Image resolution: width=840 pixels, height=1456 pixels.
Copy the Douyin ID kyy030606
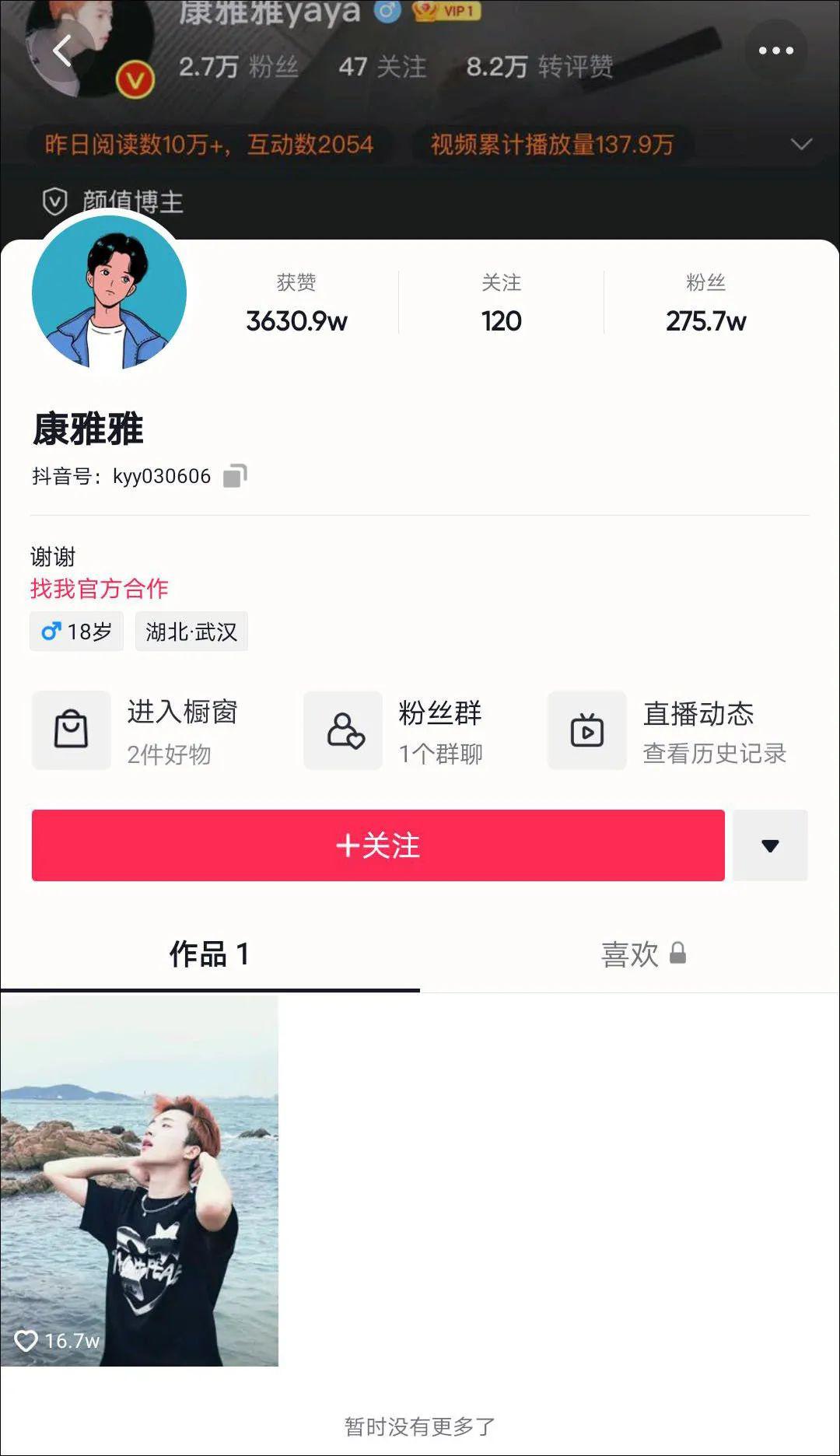[235, 476]
